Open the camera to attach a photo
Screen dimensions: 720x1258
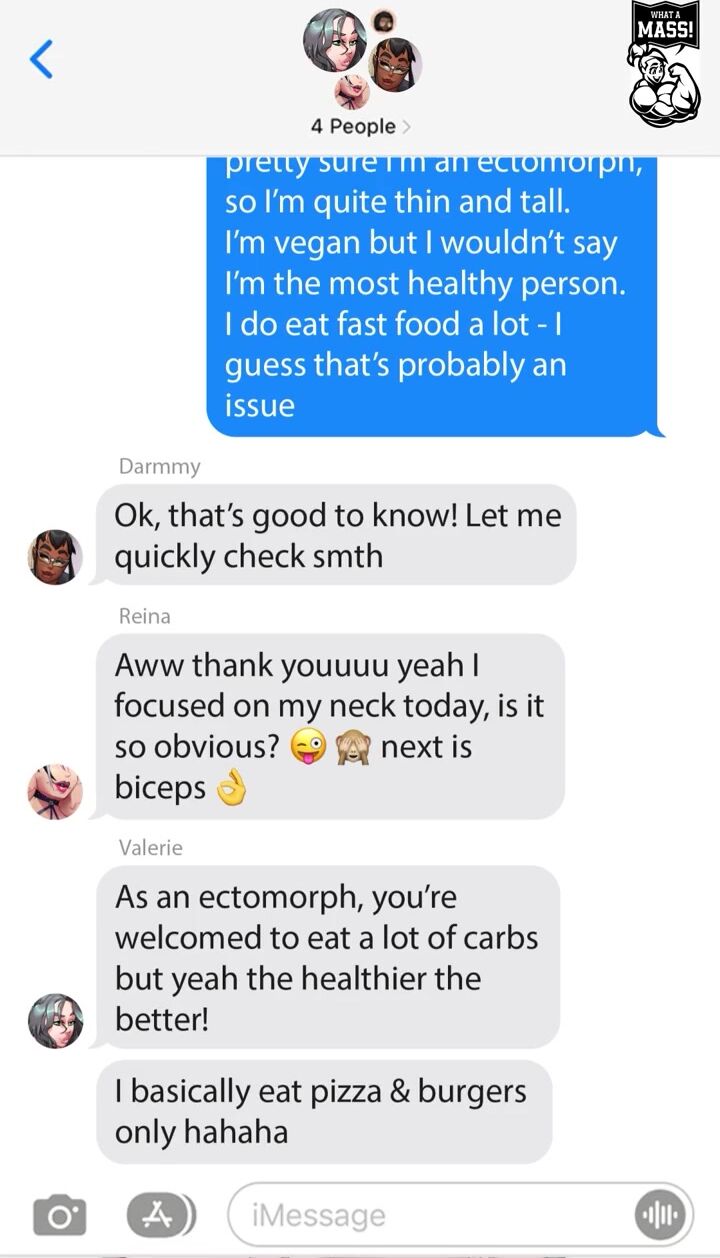pos(60,1216)
